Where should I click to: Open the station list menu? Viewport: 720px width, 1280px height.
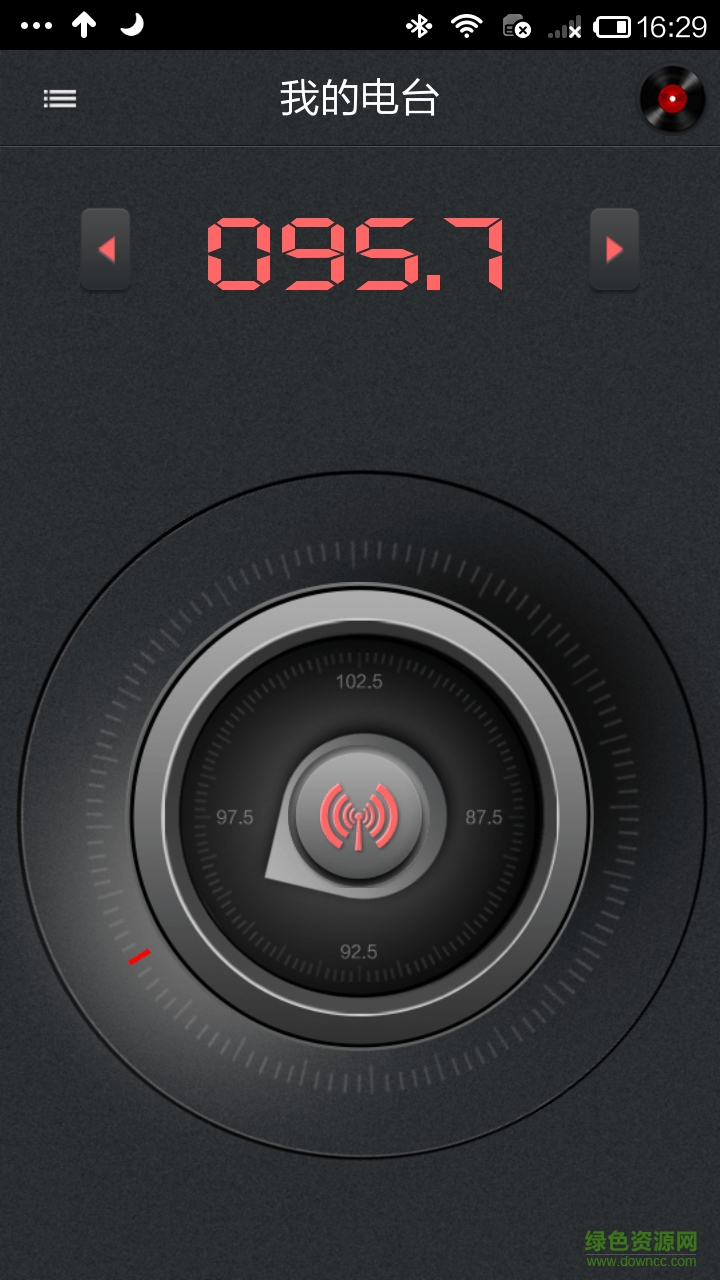(x=60, y=98)
